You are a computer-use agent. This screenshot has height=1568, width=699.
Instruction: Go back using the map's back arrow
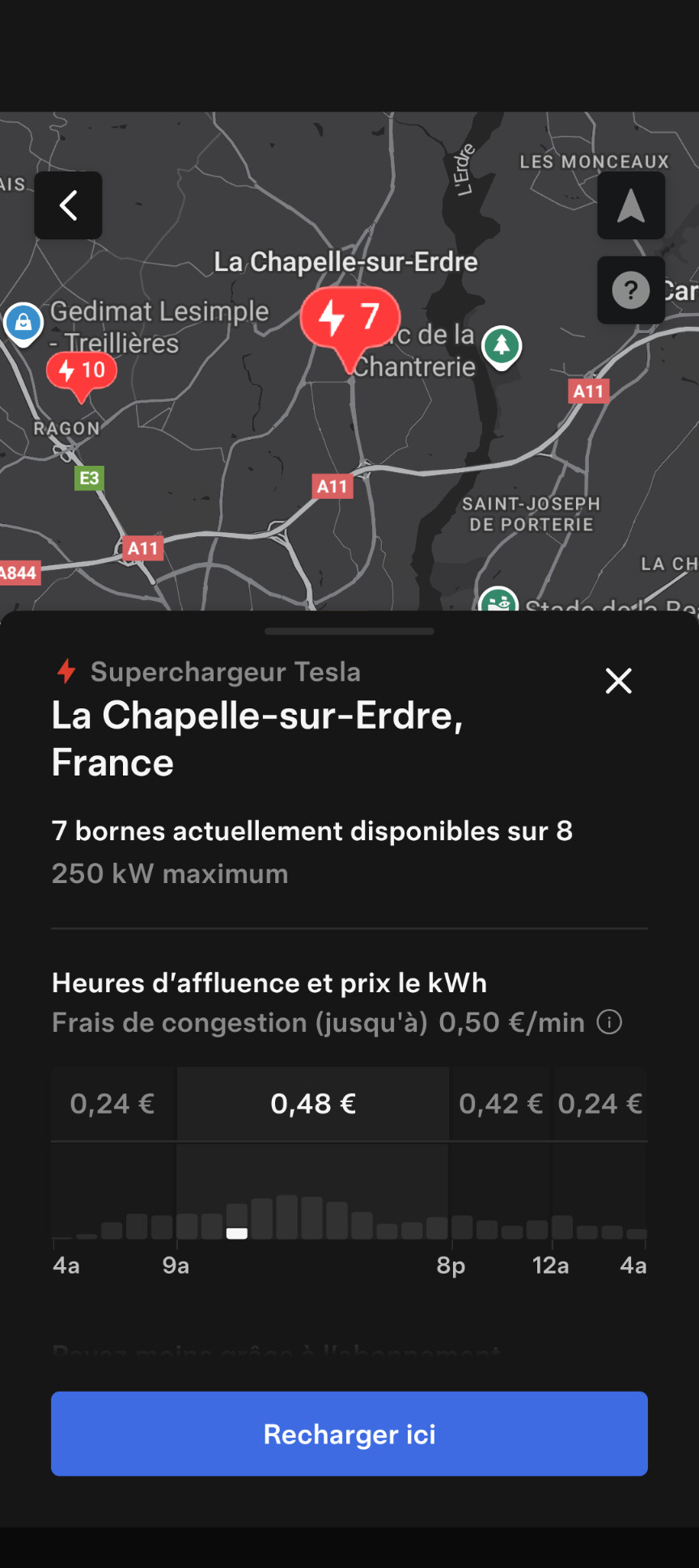coord(68,205)
